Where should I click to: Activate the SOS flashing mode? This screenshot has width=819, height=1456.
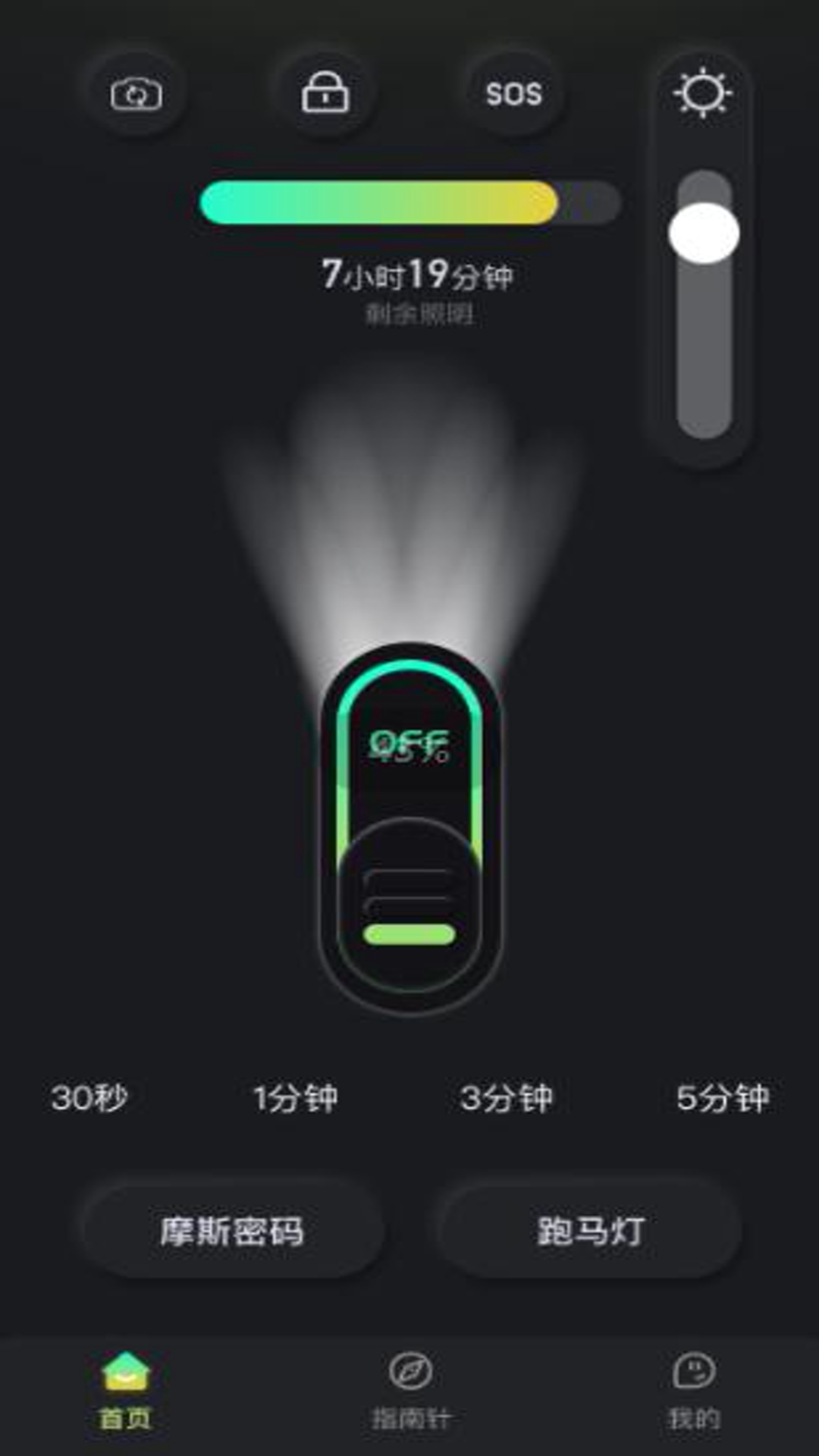pos(513,93)
